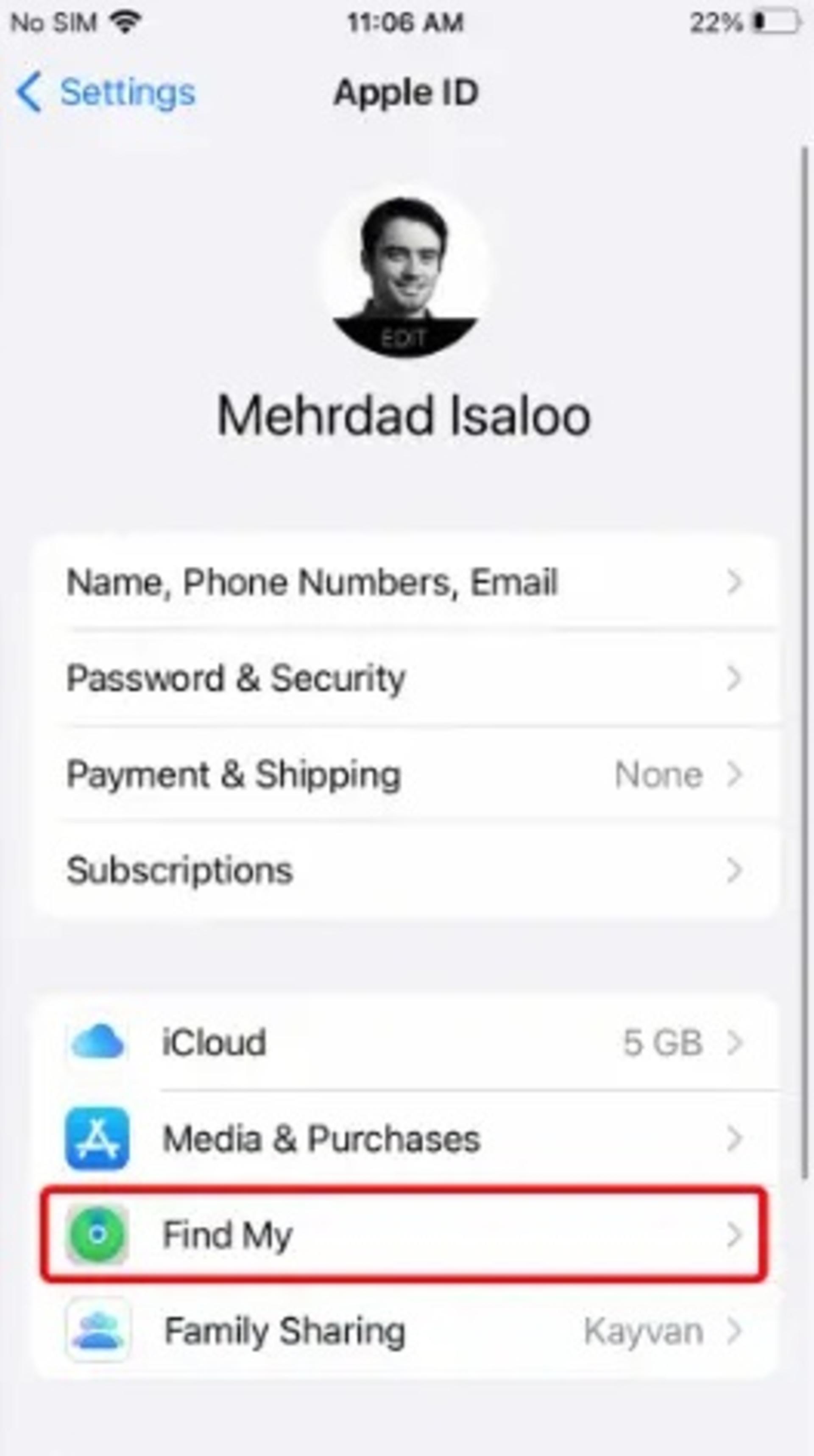The height and width of the screenshot is (1456, 814).
Task: Open Family Sharing
Action: pyautogui.click(x=406, y=1330)
